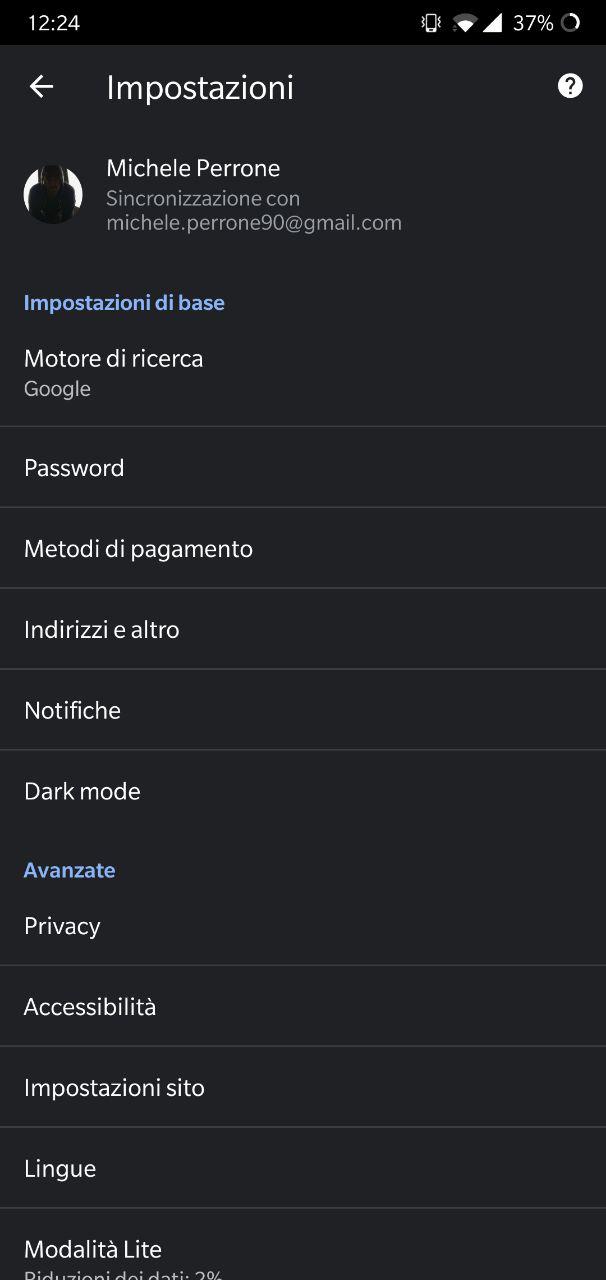Open Lingue settings
Image resolution: width=606 pixels, height=1280 pixels.
tap(303, 1169)
